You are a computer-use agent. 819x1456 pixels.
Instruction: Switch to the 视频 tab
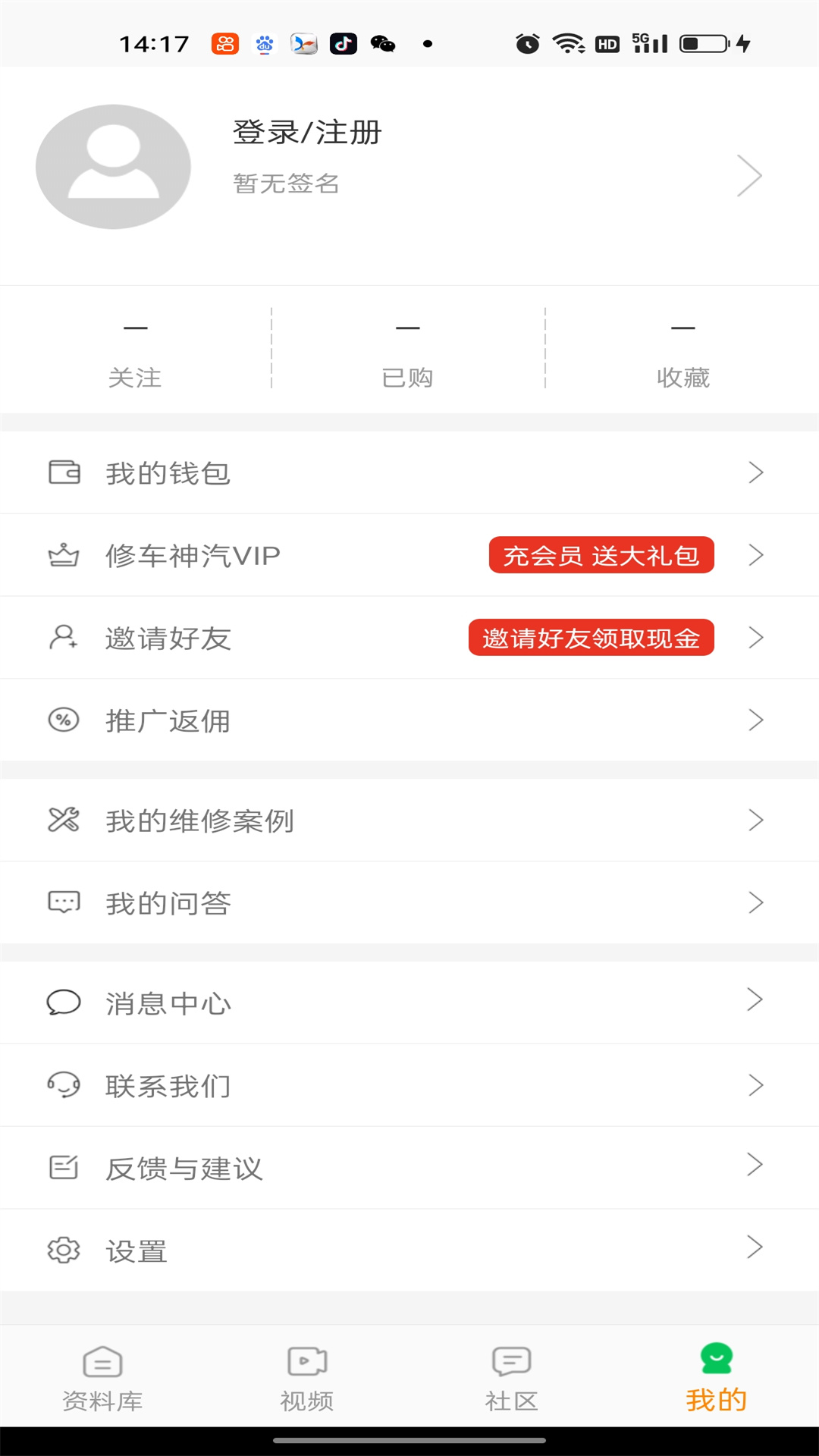(306, 1380)
